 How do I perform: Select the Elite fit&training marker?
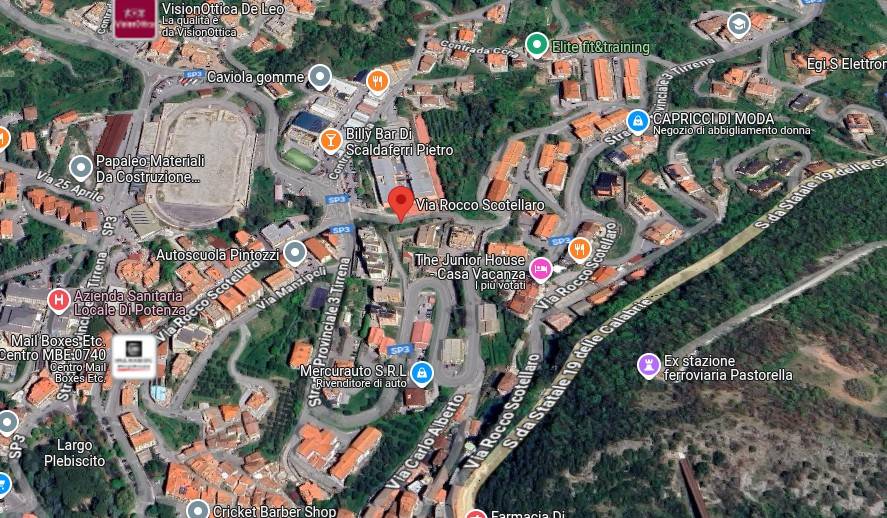(x=537, y=45)
